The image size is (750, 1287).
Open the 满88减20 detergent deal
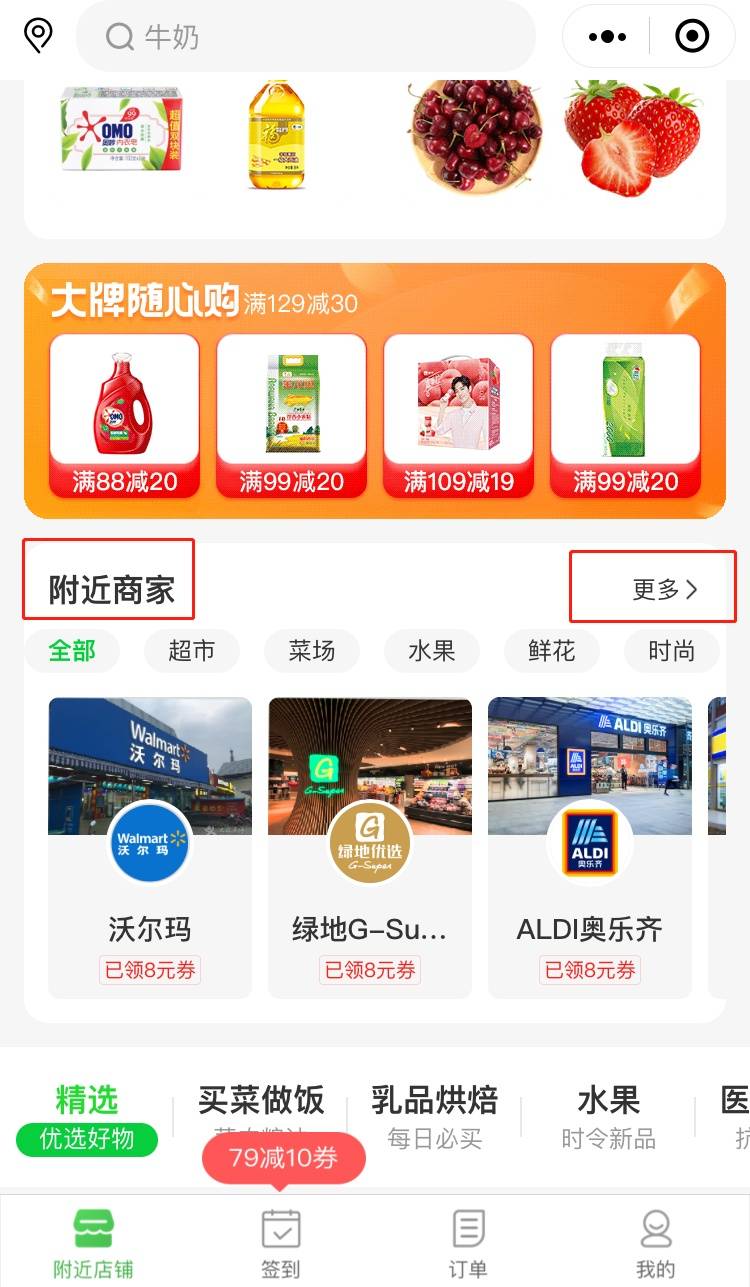click(x=124, y=415)
